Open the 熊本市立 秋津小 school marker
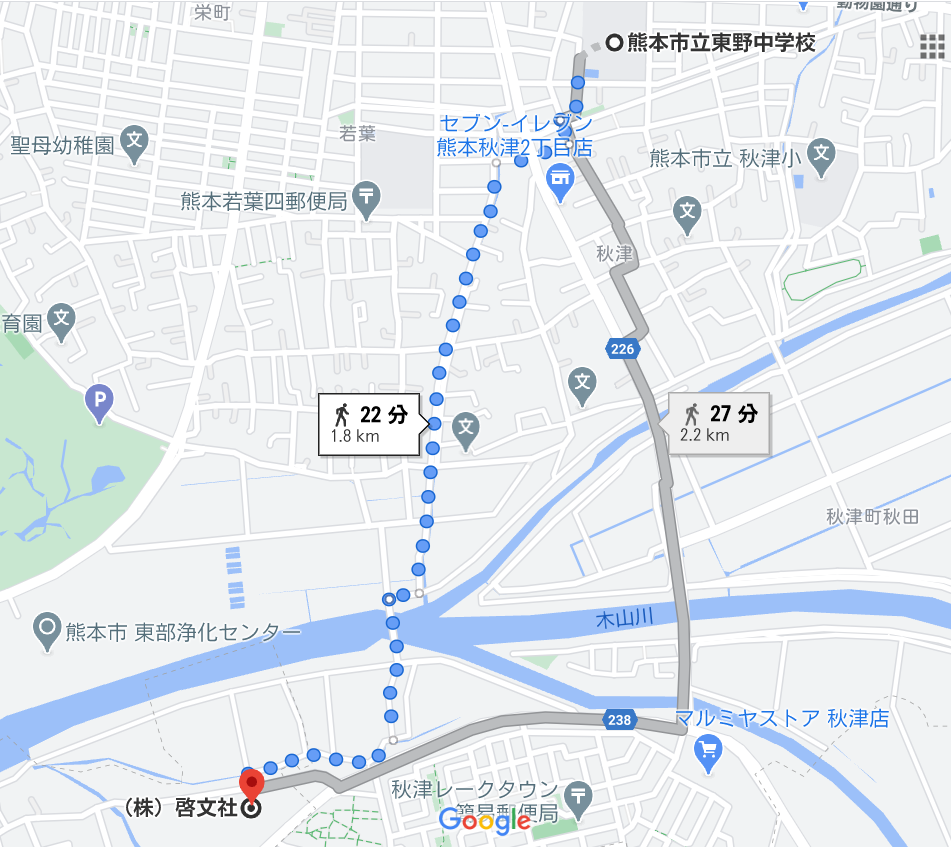Viewport: 951px width, 847px height. pos(820,156)
